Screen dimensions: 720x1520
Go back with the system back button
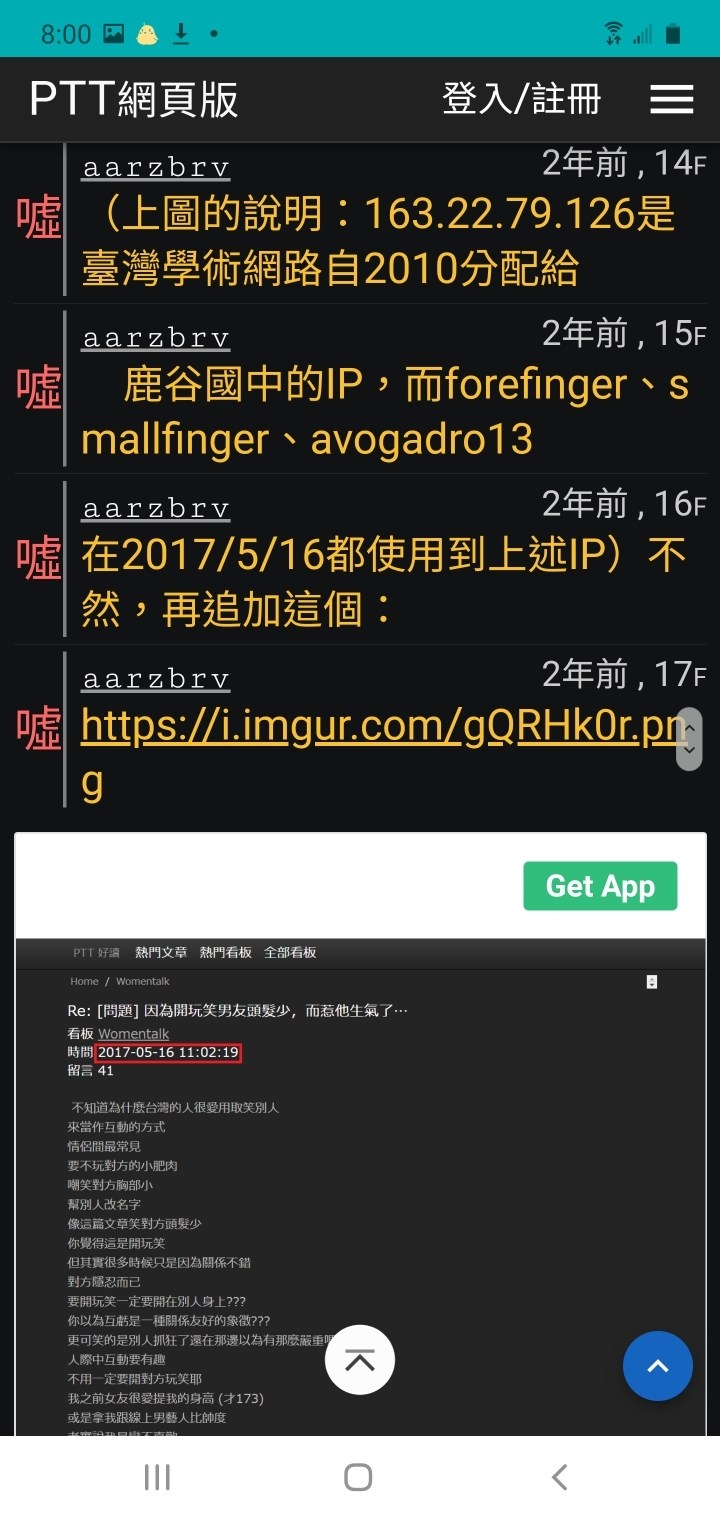(x=560, y=1477)
